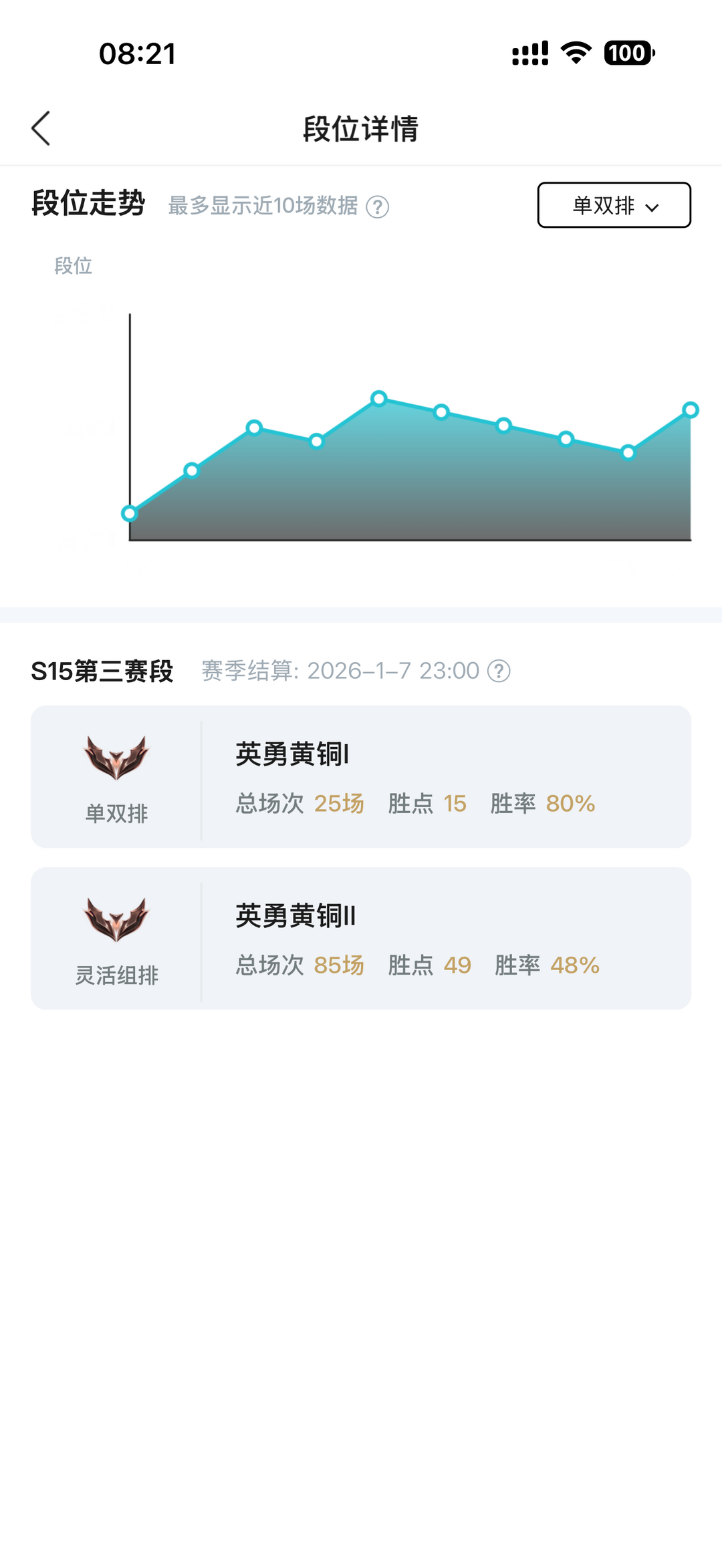Go back from the 段位详情 page
The height and width of the screenshot is (1568, 722).
41,128
